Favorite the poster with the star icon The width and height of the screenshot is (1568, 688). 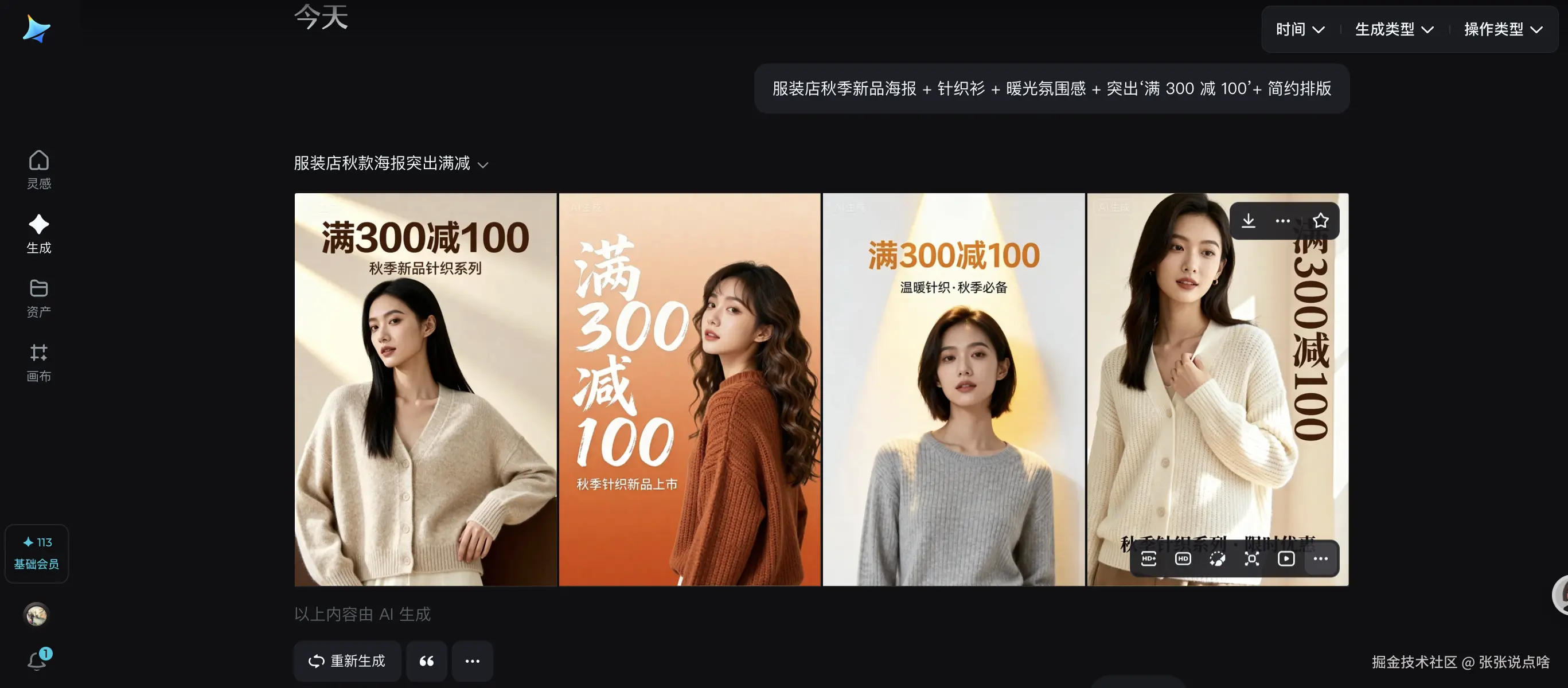(x=1320, y=221)
